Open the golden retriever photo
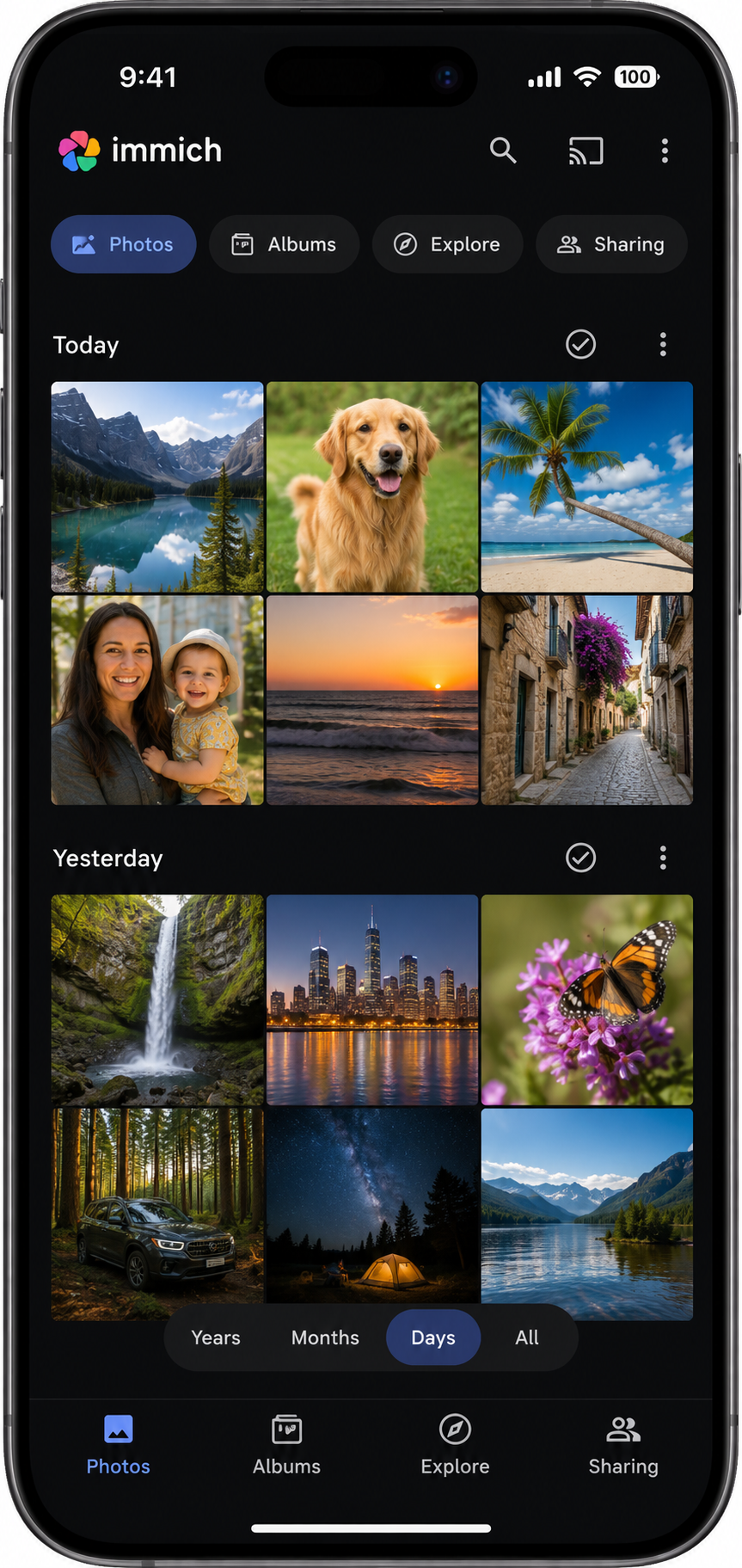This screenshot has width=742, height=1568. tap(372, 487)
